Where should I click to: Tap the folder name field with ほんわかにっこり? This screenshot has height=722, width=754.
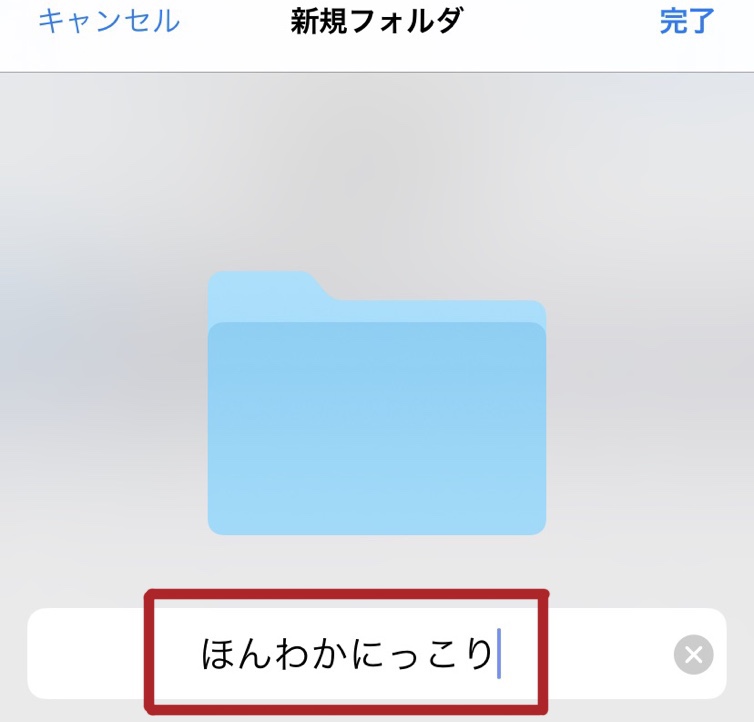[348, 654]
